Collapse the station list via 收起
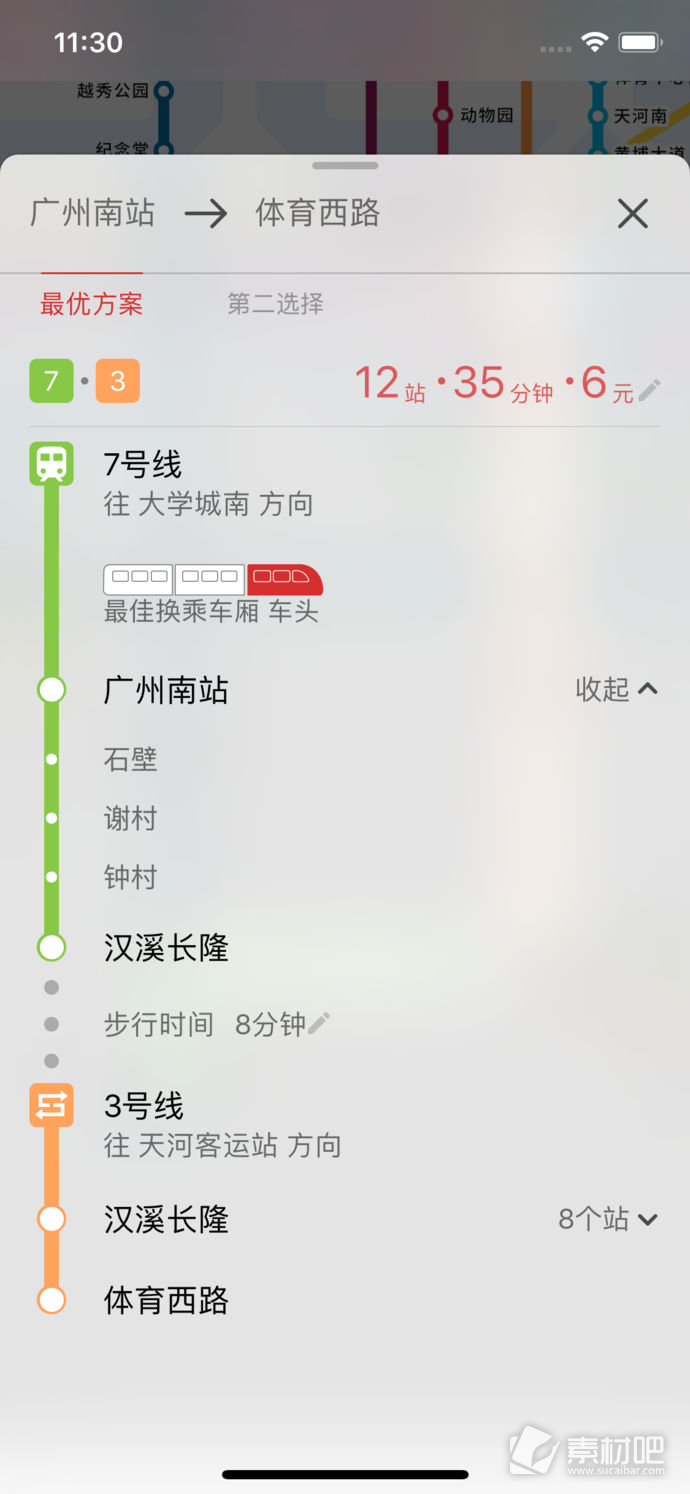 coord(617,689)
